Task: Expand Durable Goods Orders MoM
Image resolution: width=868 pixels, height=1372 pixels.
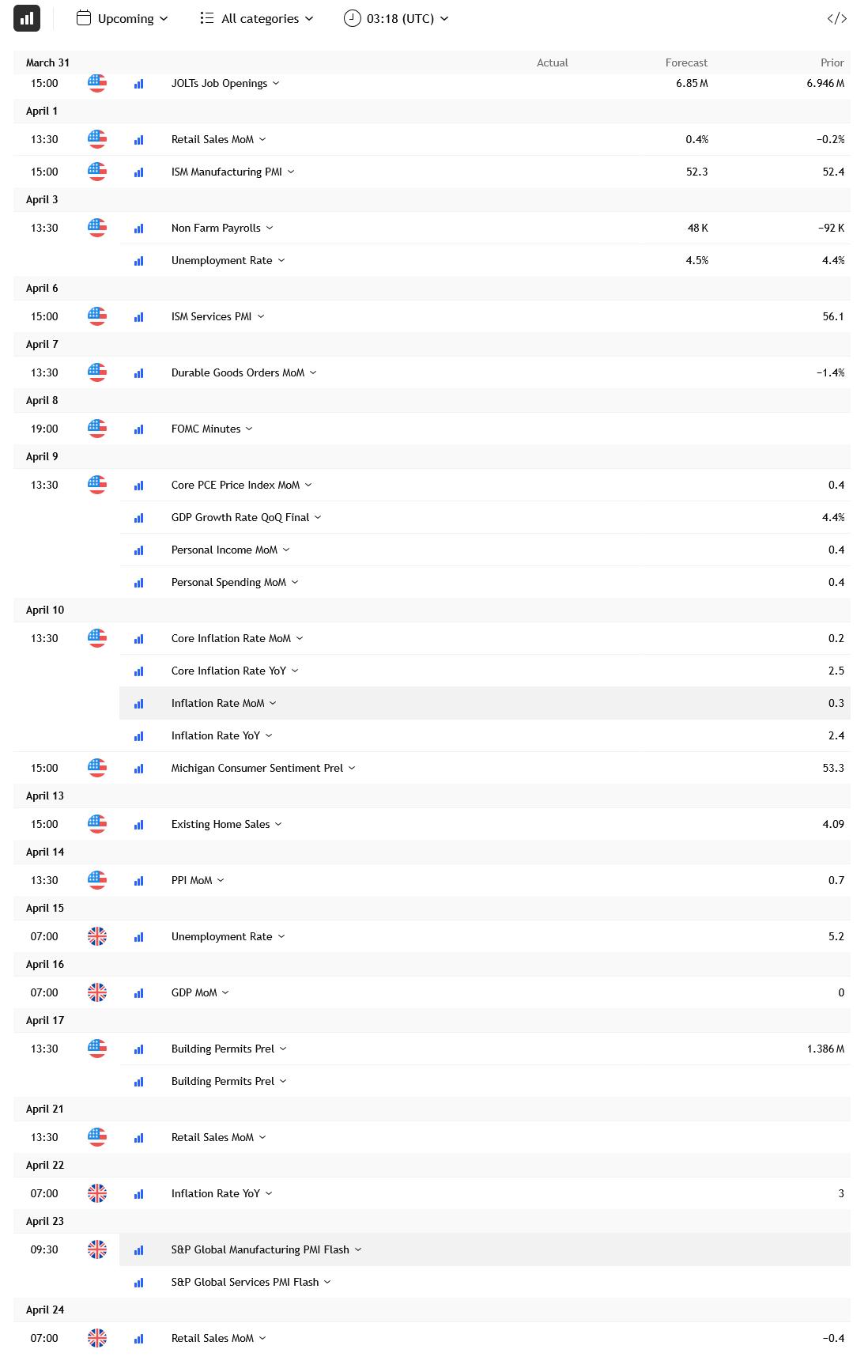Action: [243, 372]
